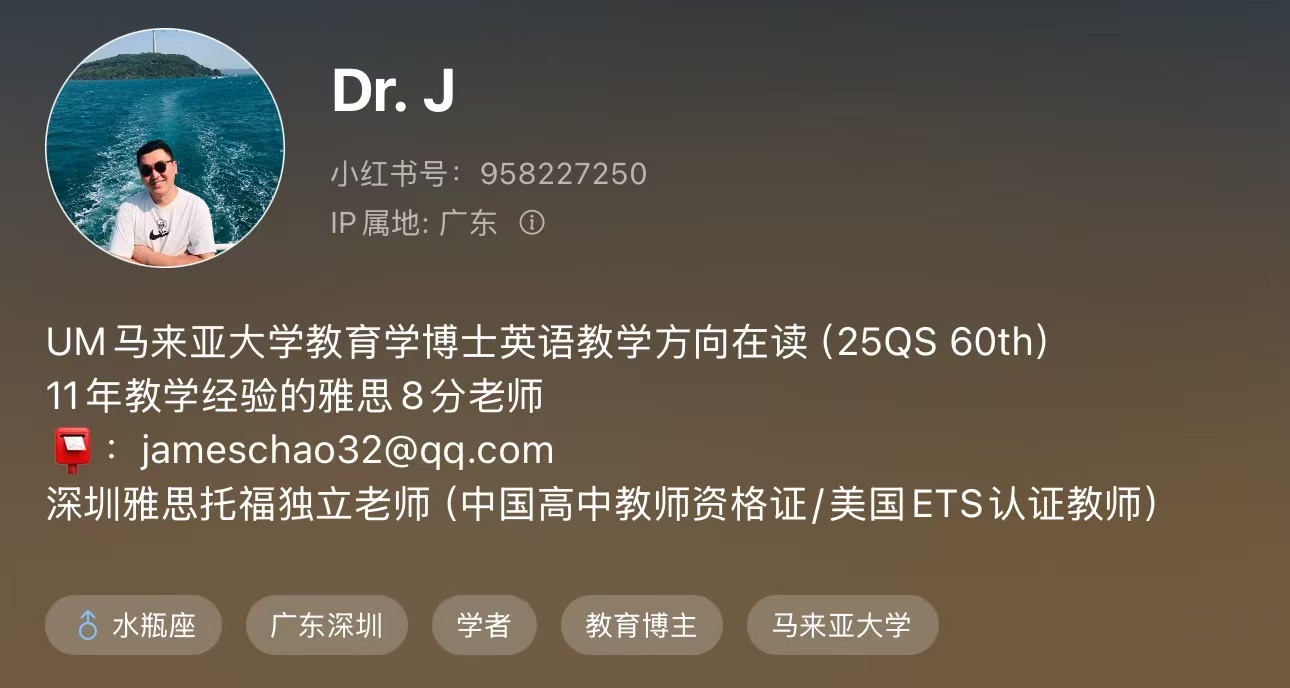This screenshot has height=688, width=1290.
Task: Open Dr. J's profile avatar photo
Action: click(x=165, y=148)
